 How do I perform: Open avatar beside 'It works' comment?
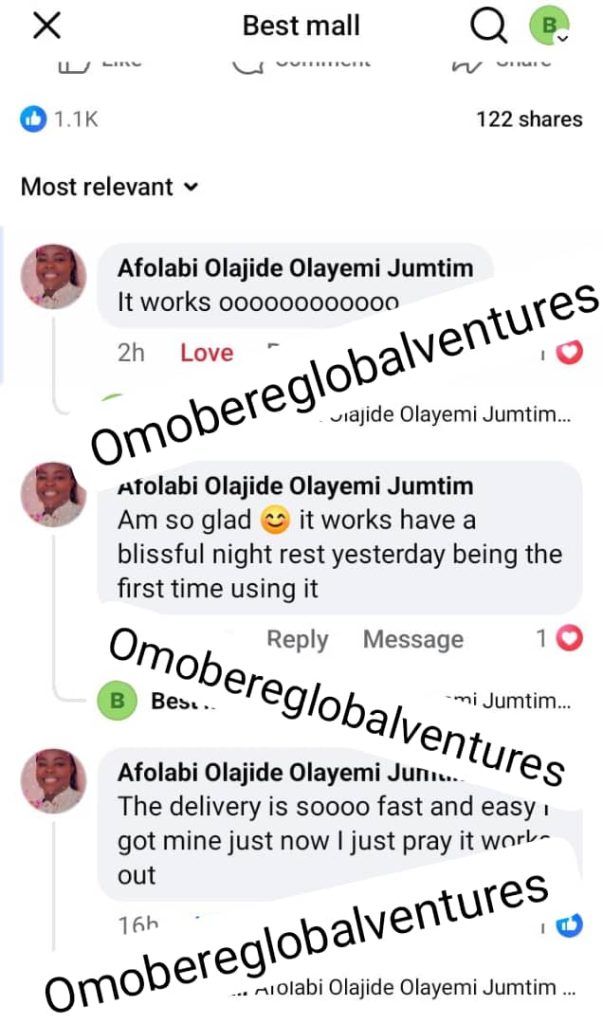pyautogui.click(x=59, y=277)
